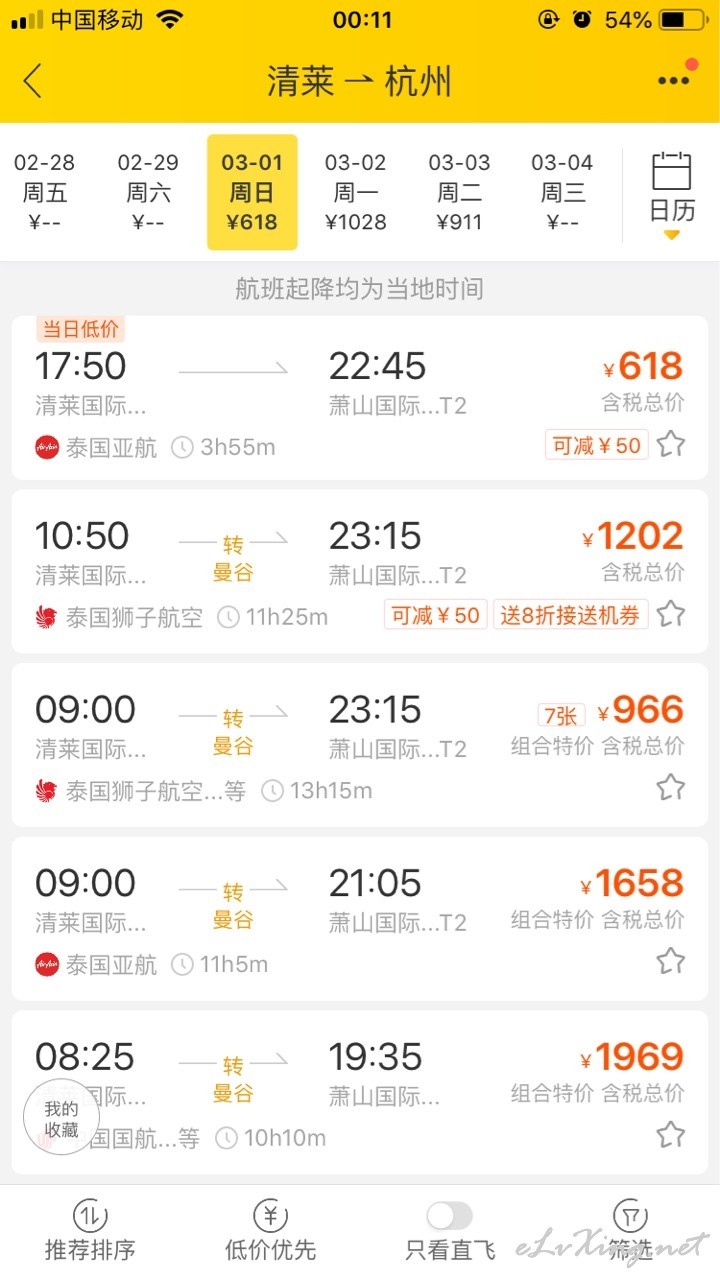Open the 17:50 泰国亚航 ¥618 flight
This screenshot has height=1280, width=720.
pyautogui.click(x=360, y=398)
